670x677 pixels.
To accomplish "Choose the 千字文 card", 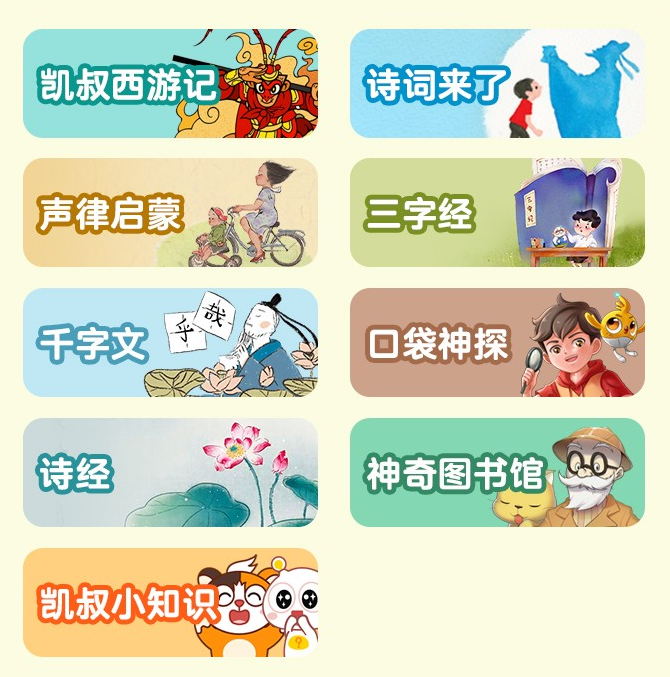I will [170, 343].
